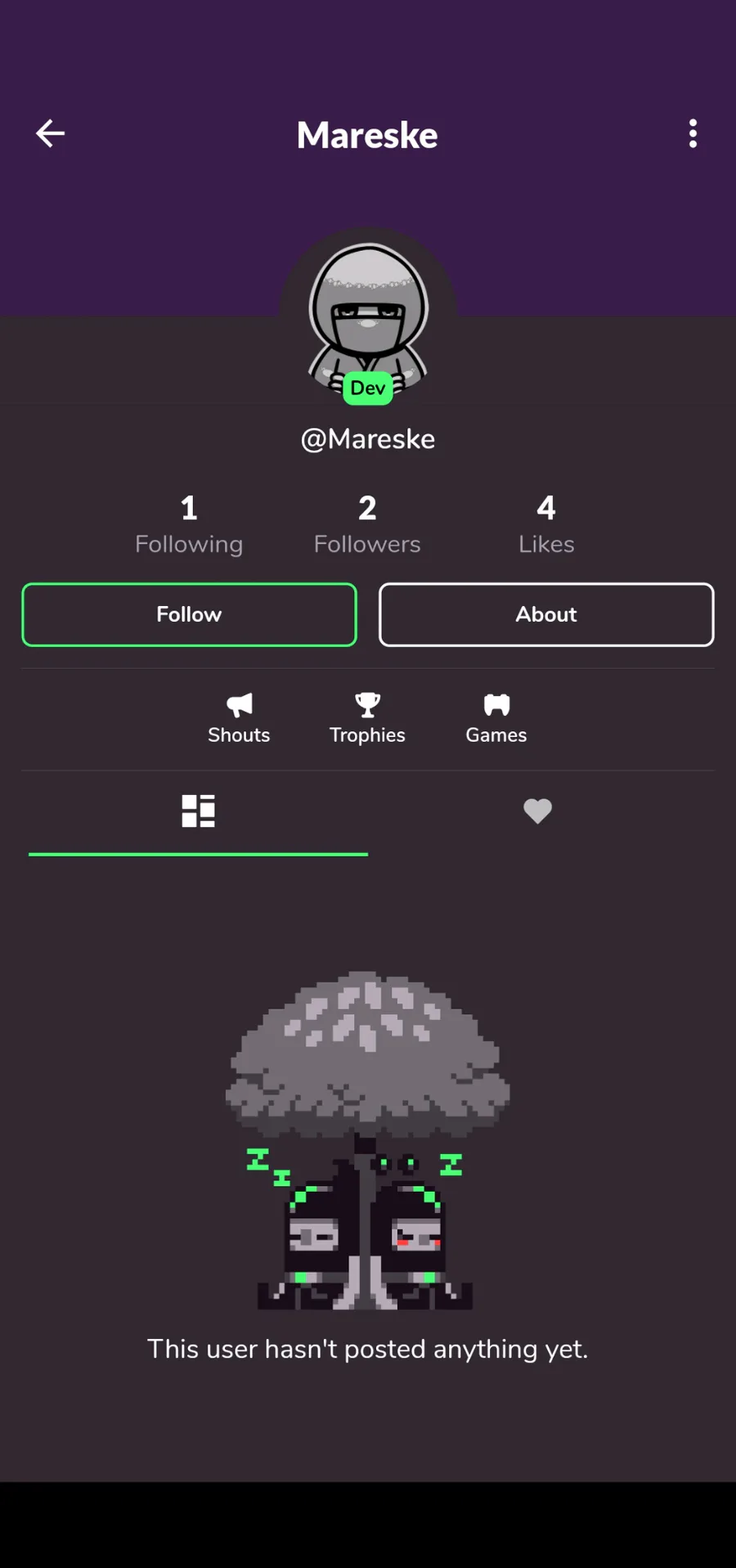Open Trophies section
This screenshot has height=1568, width=736.
[x=367, y=718]
